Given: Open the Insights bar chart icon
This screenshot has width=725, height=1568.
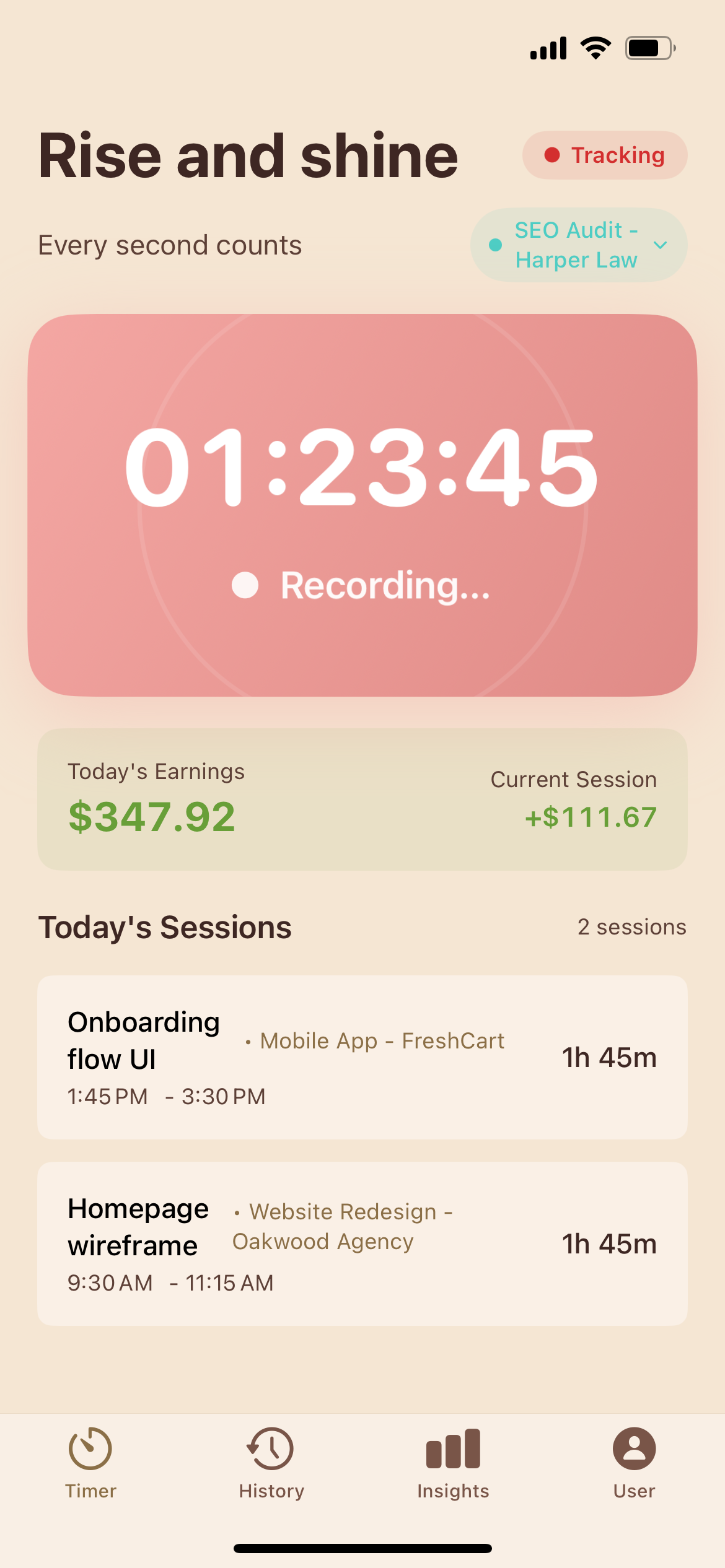Looking at the screenshot, I should (x=453, y=1449).
